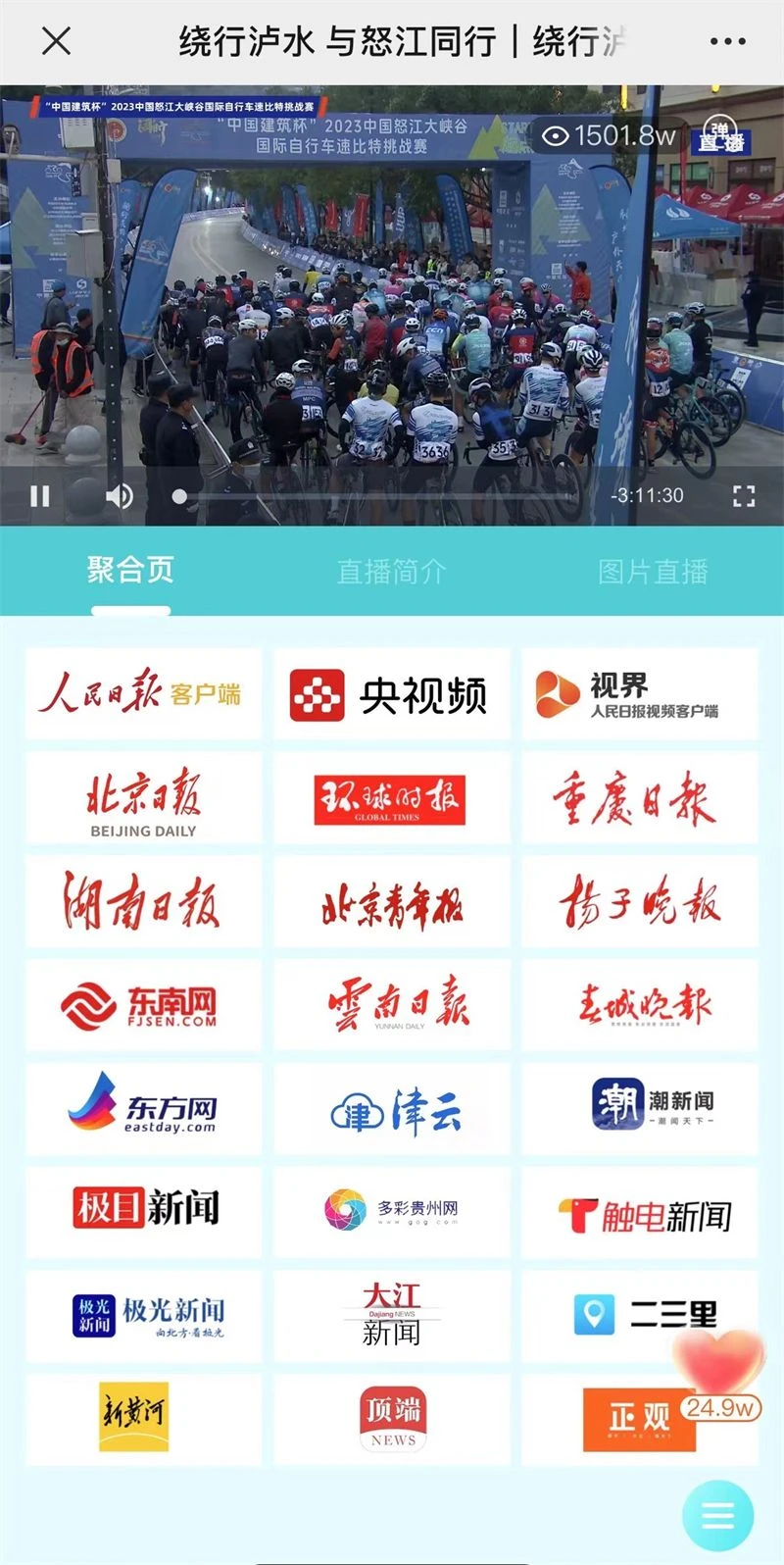Like the stream with the heart button
The height and width of the screenshot is (1565, 784).
[x=720, y=1366]
